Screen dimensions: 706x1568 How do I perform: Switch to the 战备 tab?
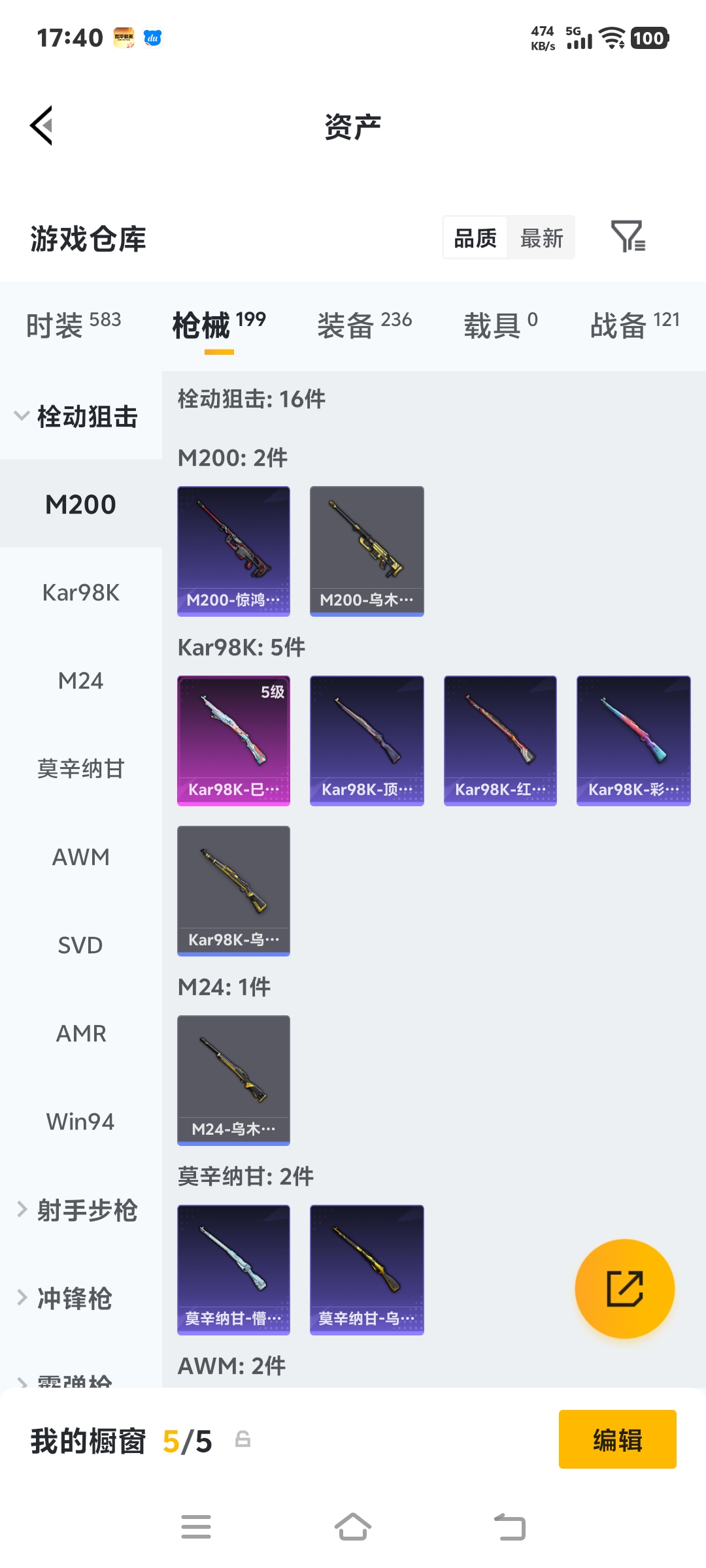[634, 325]
